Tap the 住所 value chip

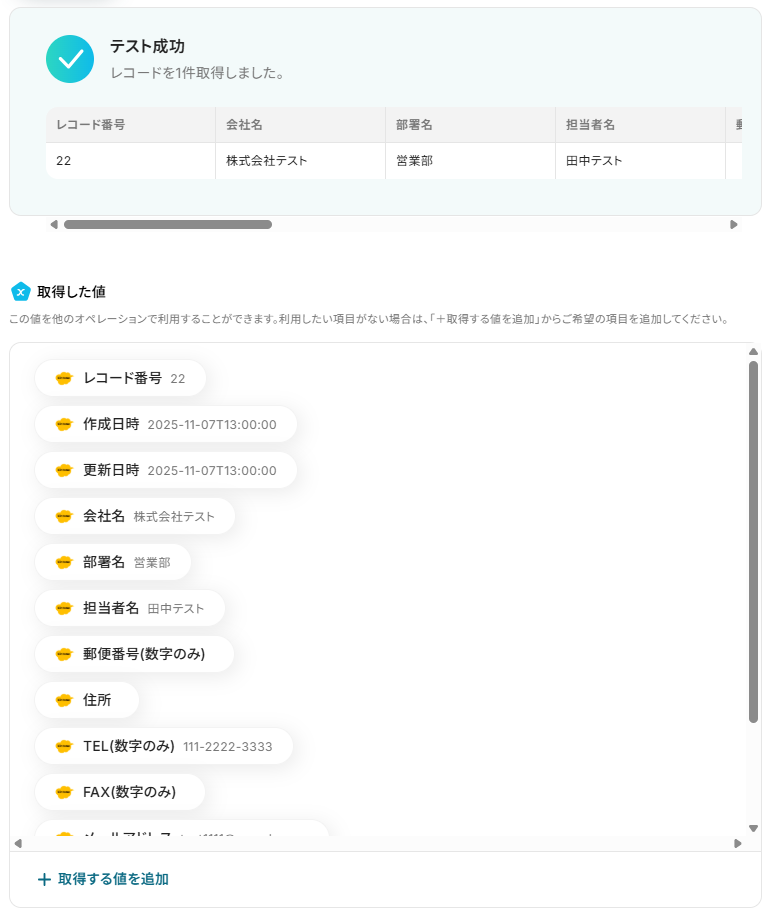[x=87, y=700]
